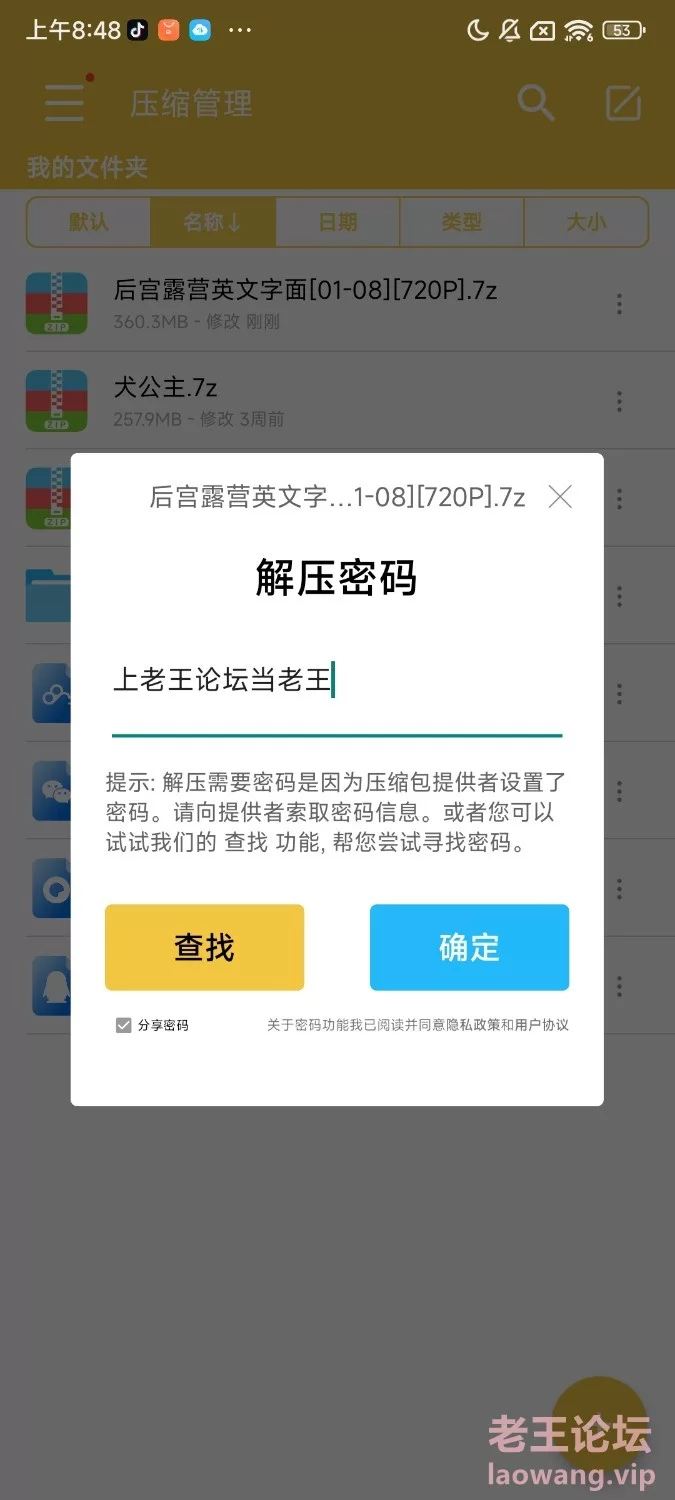Screen dimensions: 675x1500
Task: Close the 解压密码 dialog
Action: 560,497
